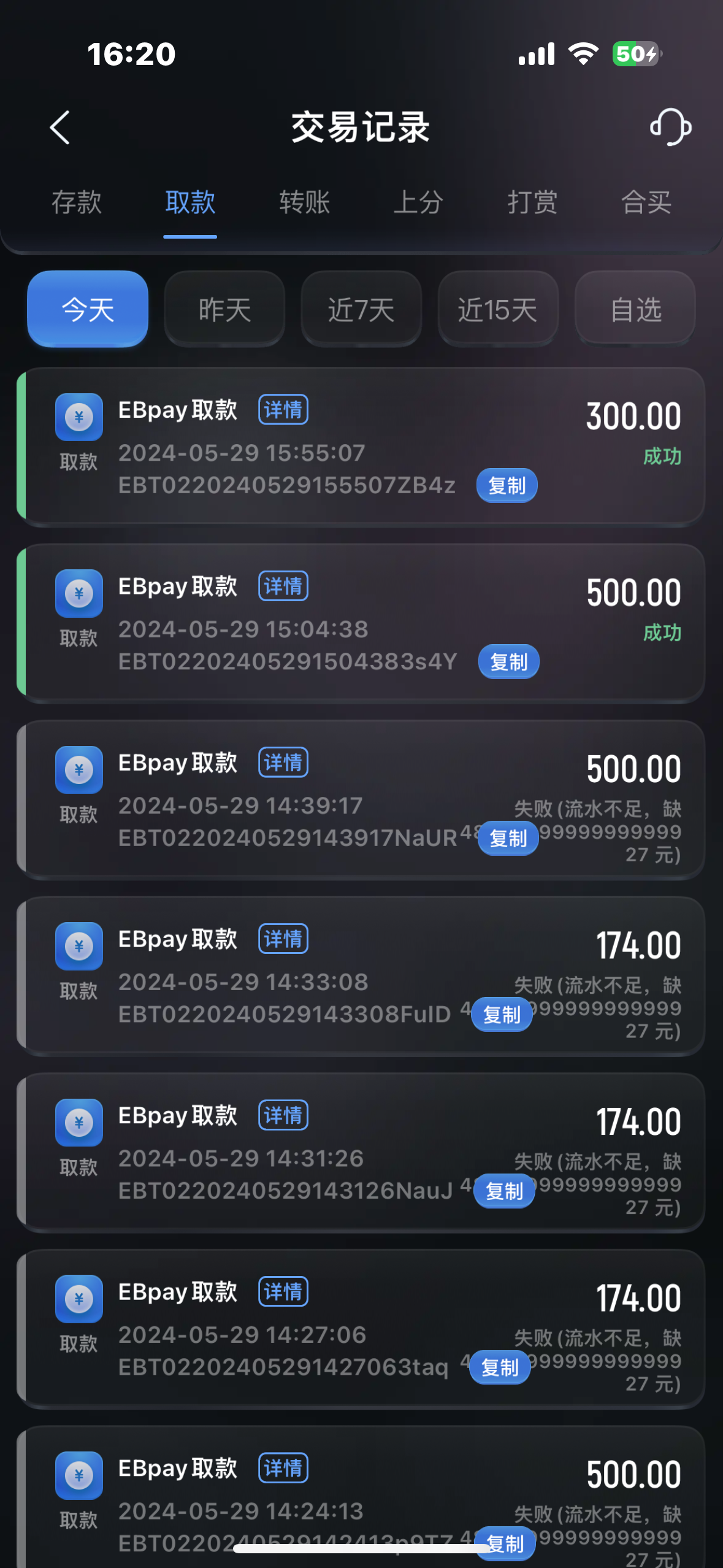Copy order number of the 15:55:07 withdrawal
This screenshot has height=1568, width=723.
point(507,486)
